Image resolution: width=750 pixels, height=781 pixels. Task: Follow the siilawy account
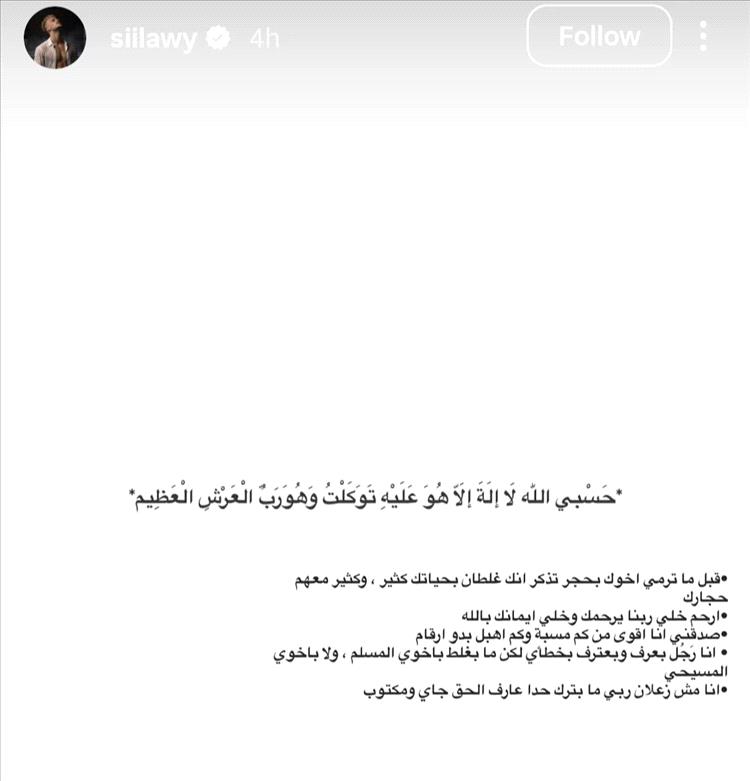coord(598,37)
